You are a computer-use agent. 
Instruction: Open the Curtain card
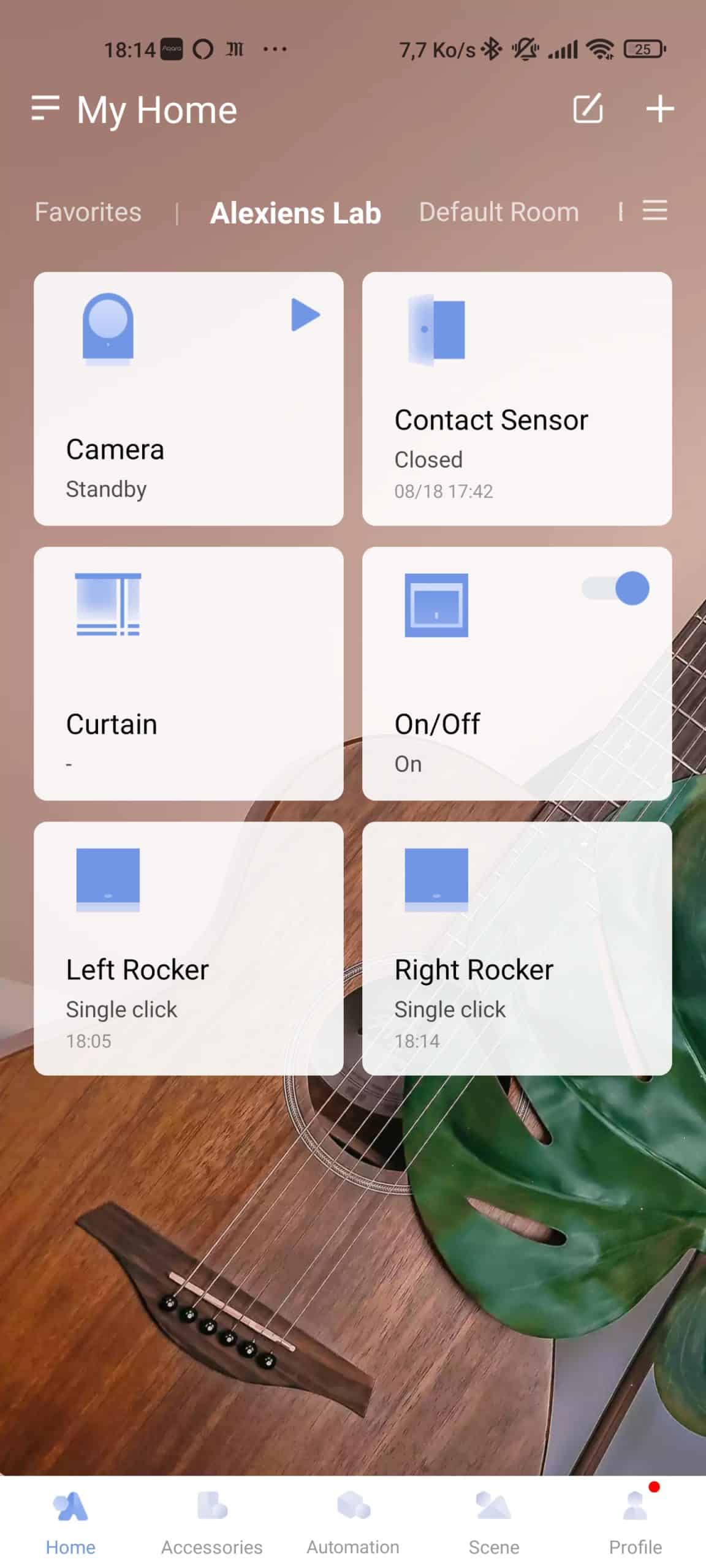[x=189, y=673]
